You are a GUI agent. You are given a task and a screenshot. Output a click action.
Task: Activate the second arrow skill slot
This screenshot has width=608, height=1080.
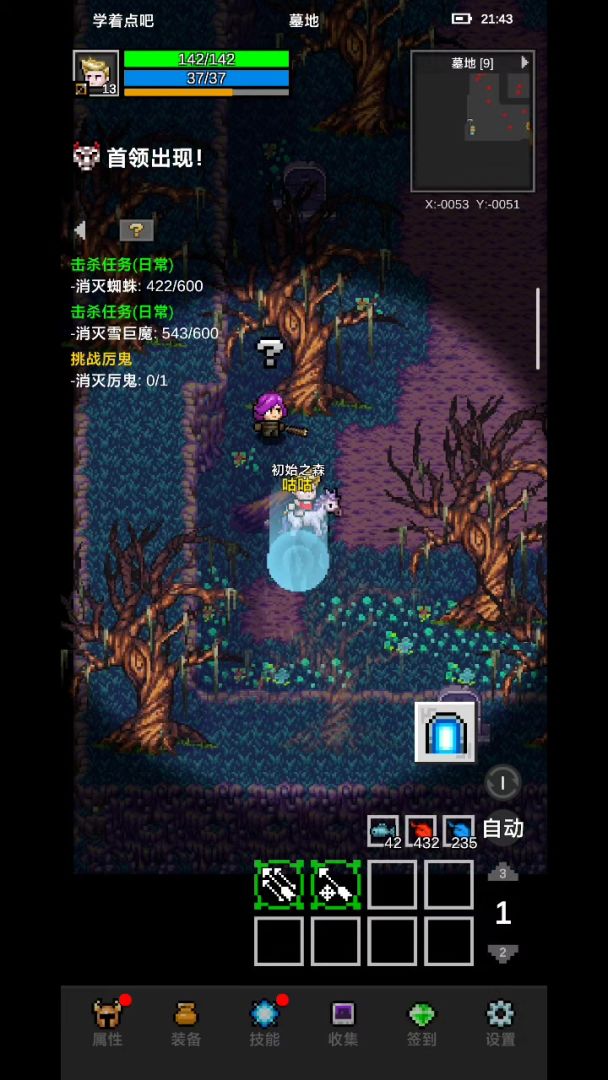pyautogui.click(x=335, y=885)
